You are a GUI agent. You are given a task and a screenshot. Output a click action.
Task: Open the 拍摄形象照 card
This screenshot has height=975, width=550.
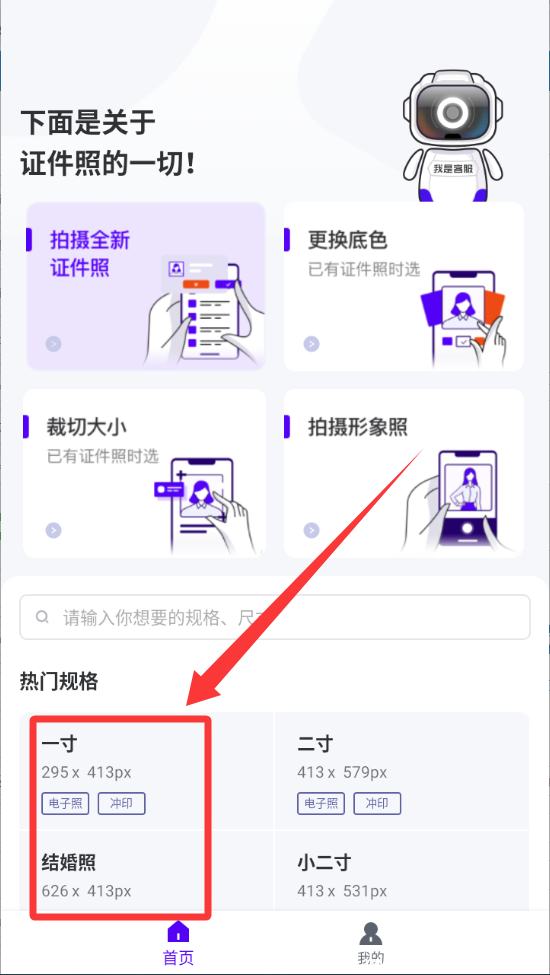click(x=404, y=473)
